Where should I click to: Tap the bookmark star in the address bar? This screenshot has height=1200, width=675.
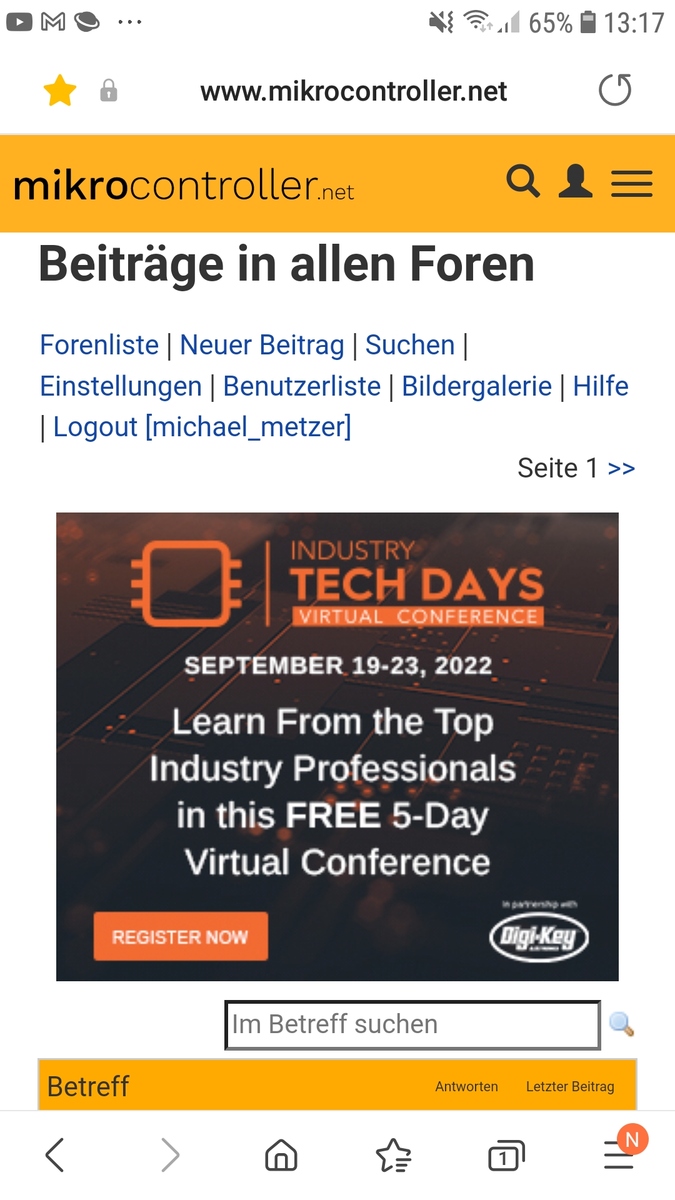[x=60, y=92]
